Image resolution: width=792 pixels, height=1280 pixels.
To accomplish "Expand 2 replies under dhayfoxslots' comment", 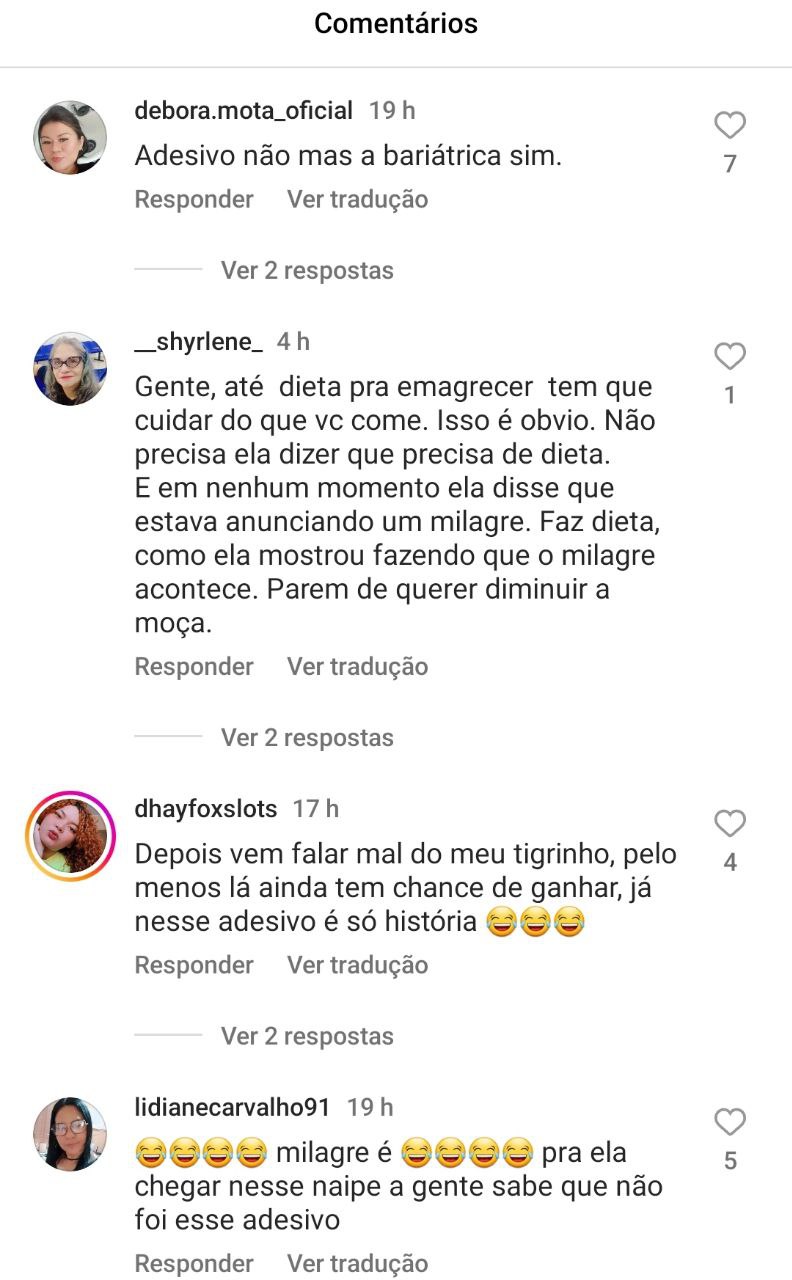I will (307, 1036).
